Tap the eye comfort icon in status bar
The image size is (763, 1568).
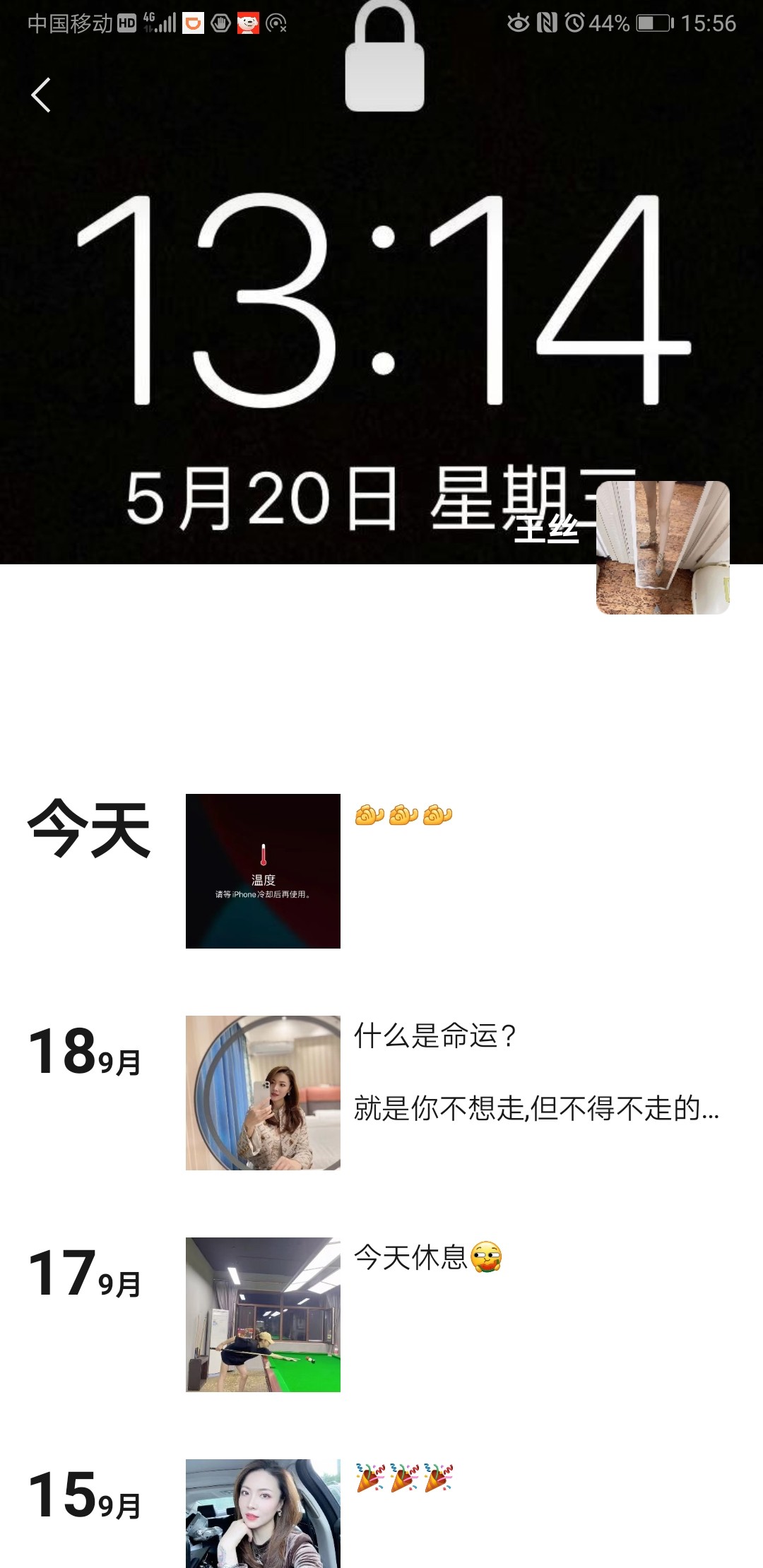[x=519, y=21]
